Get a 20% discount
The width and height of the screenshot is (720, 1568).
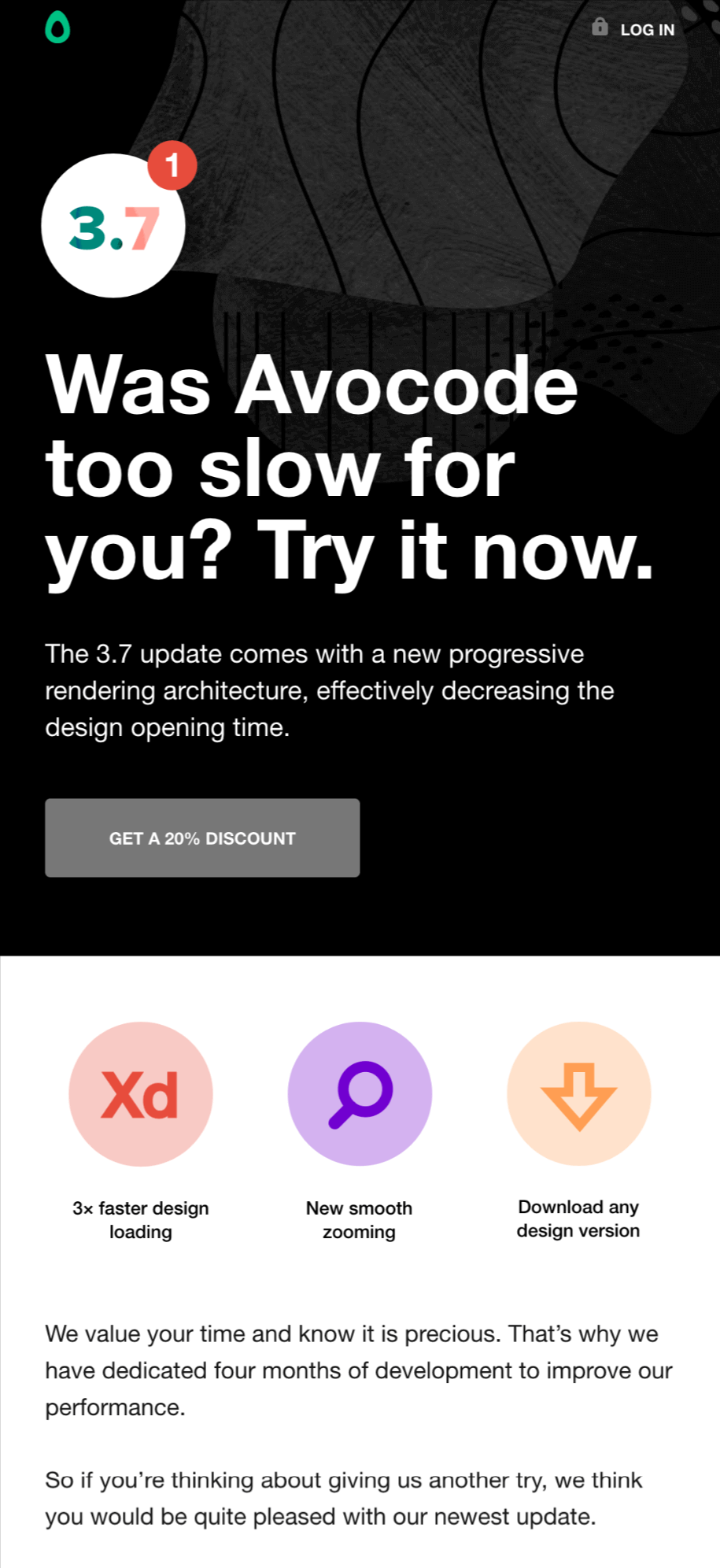click(x=202, y=838)
